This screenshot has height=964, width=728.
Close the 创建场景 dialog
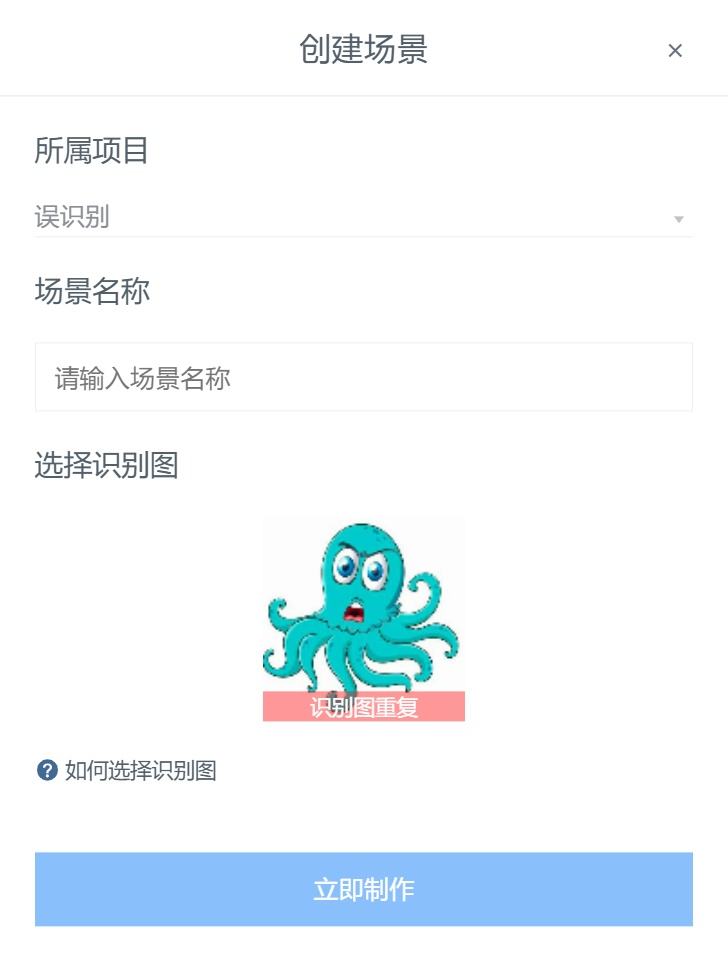point(675,51)
